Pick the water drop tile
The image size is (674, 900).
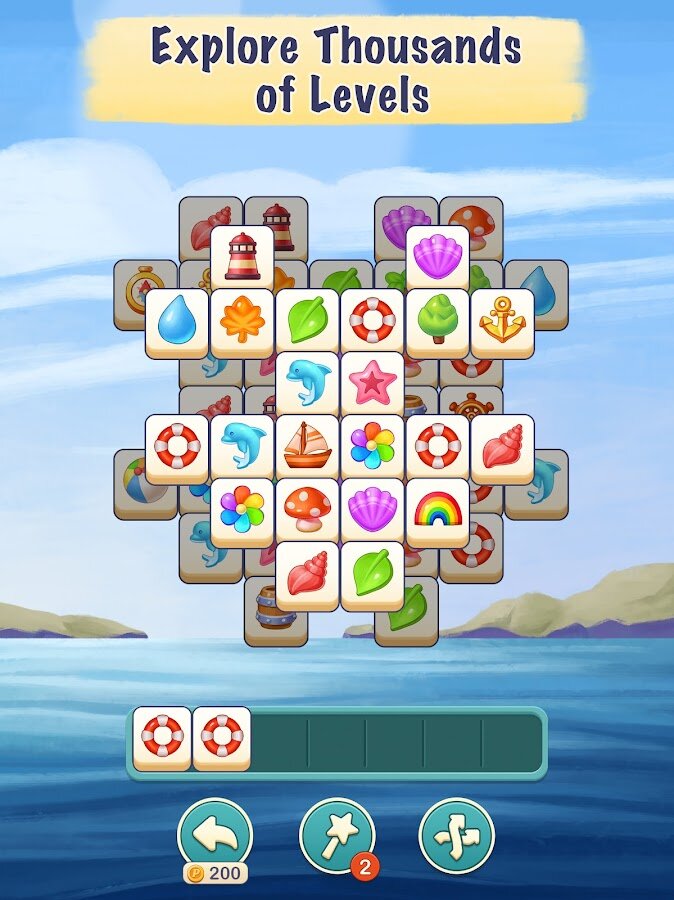177,321
